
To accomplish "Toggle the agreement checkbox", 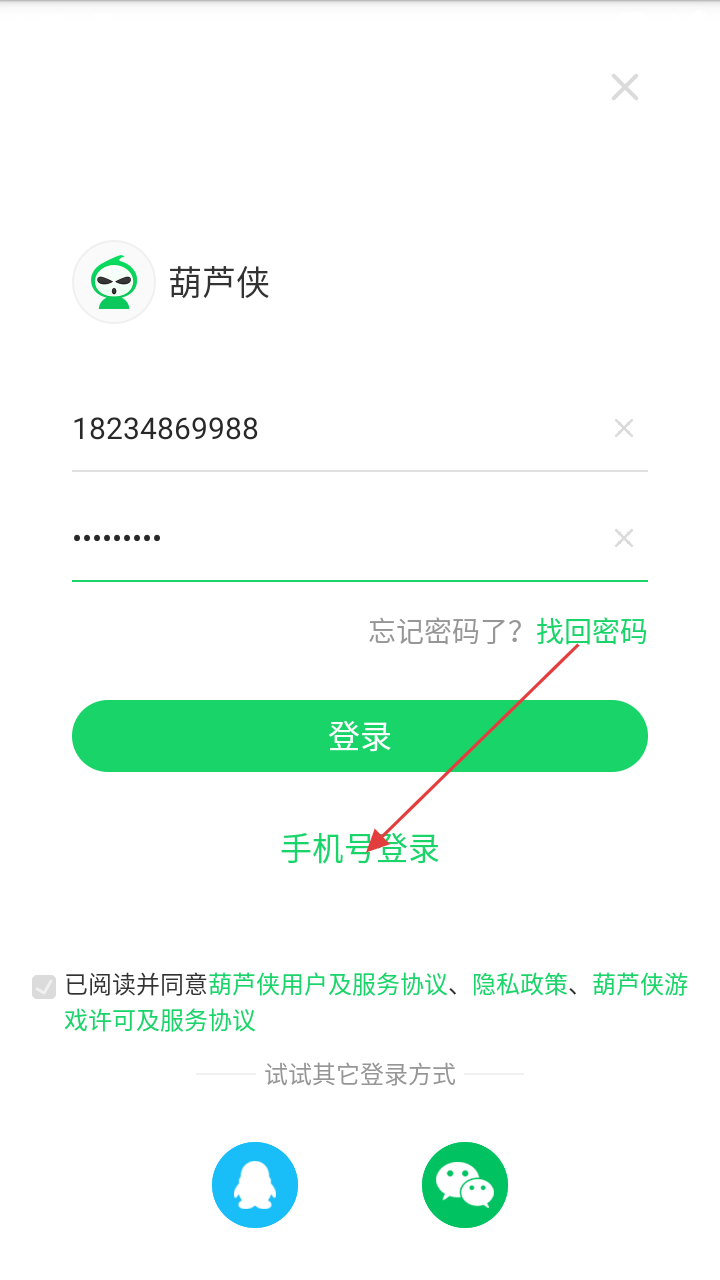I will (44, 987).
